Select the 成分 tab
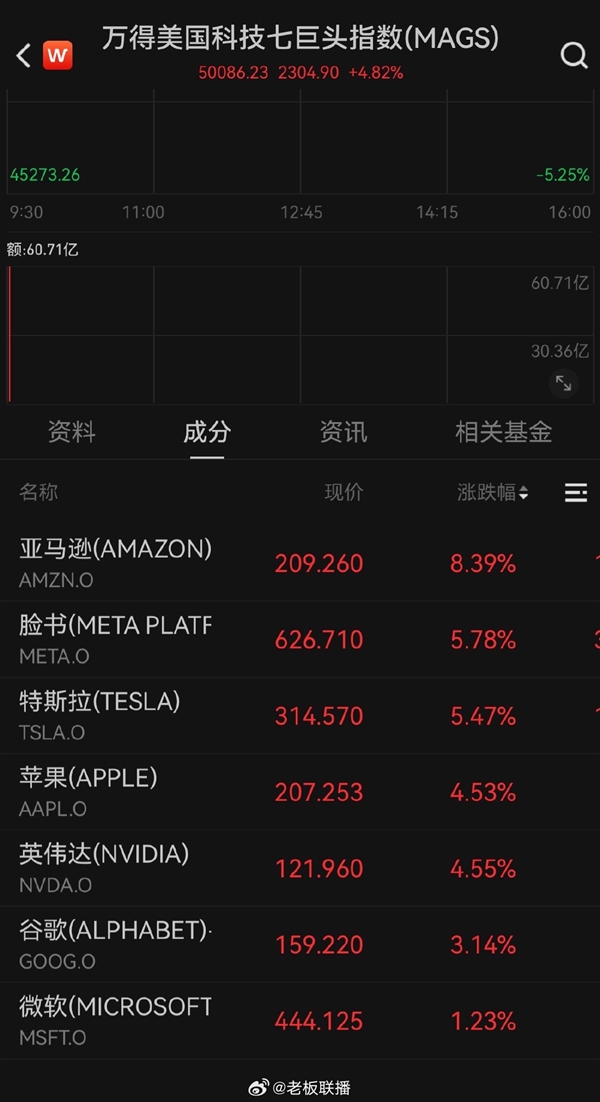The height and width of the screenshot is (1102, 600). point(207,432)
